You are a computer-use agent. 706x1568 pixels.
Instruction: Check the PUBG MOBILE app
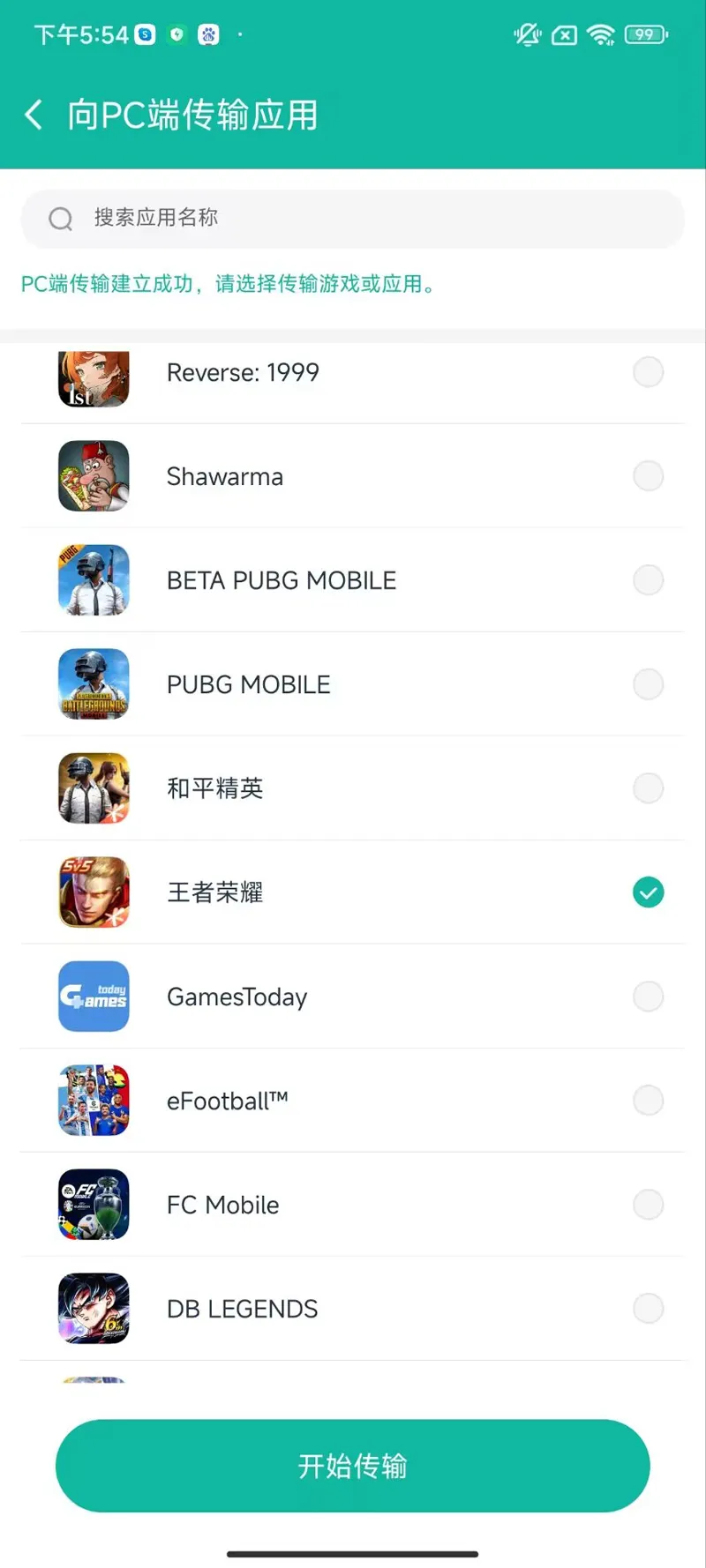pos(648,684)
